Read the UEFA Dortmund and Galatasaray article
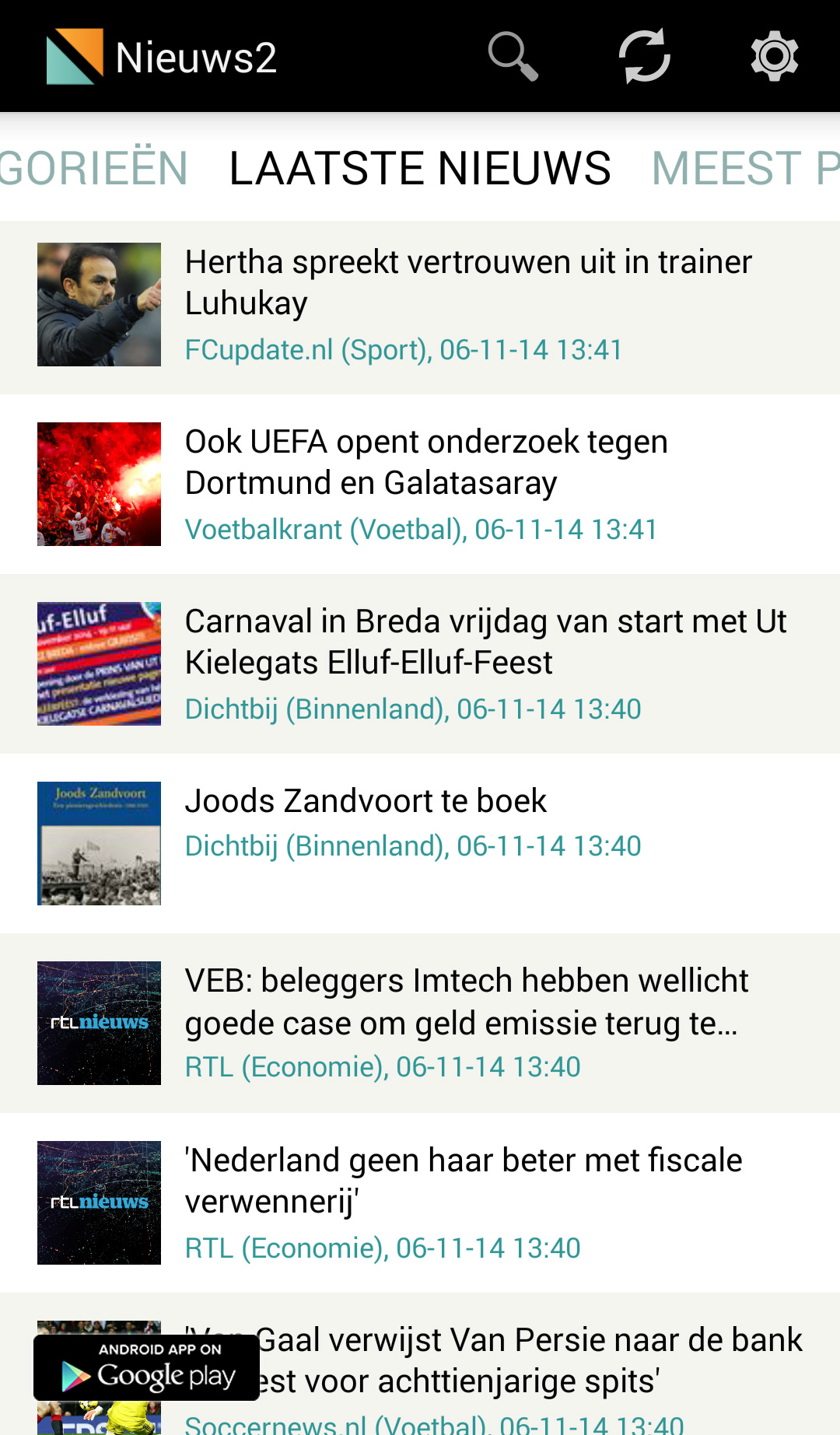This screenshot has height=1435, width=840. [x=426, y=463]
